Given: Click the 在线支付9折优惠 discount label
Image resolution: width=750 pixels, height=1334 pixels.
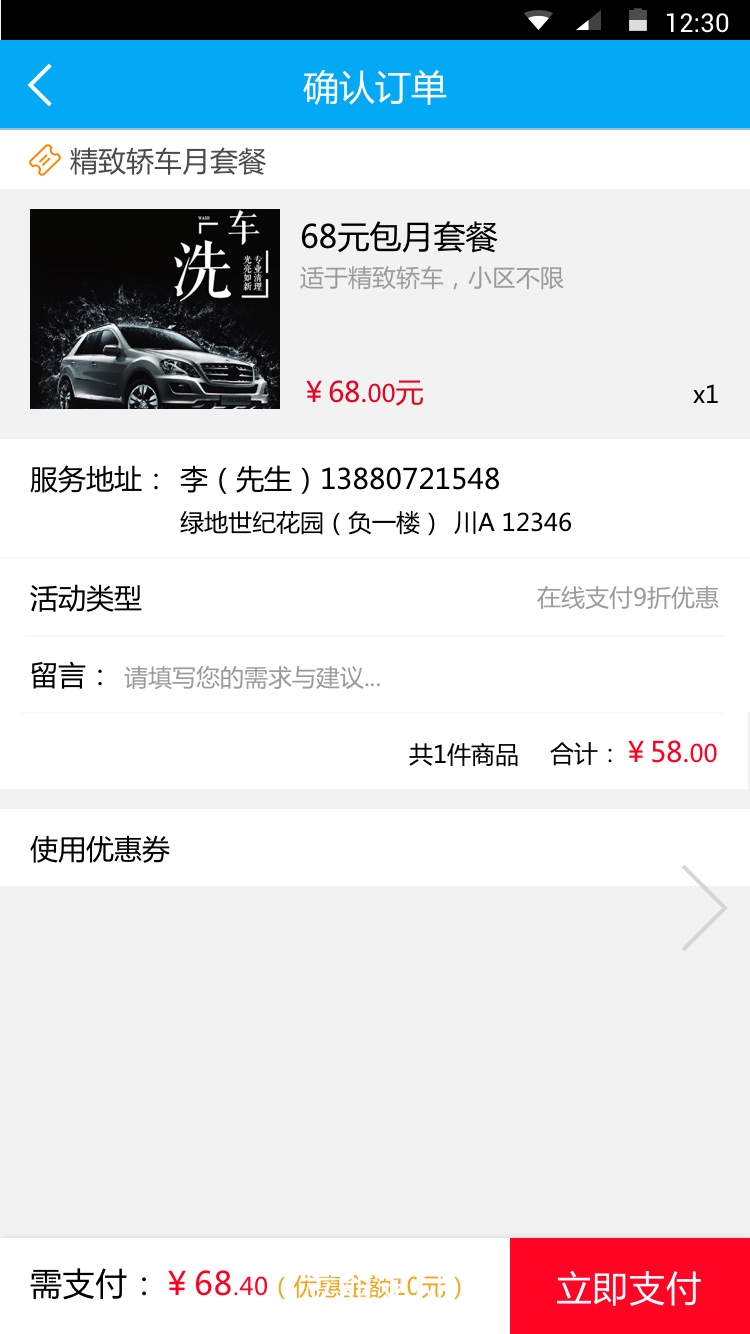Looking at the screenshot, I should click(x=629, y=597).
